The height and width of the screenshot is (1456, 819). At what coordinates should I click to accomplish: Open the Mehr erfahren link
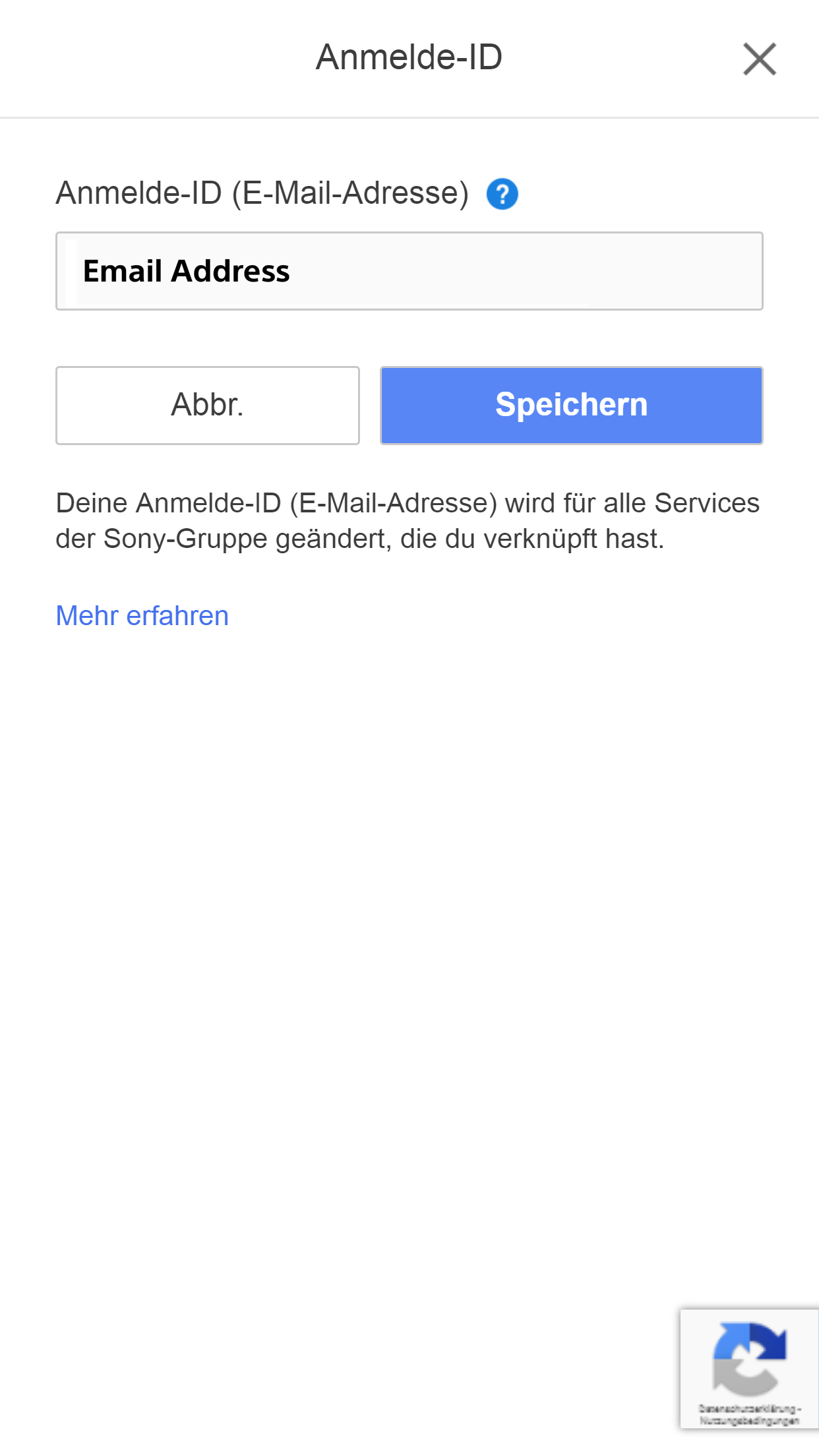[x=142, y=616]
